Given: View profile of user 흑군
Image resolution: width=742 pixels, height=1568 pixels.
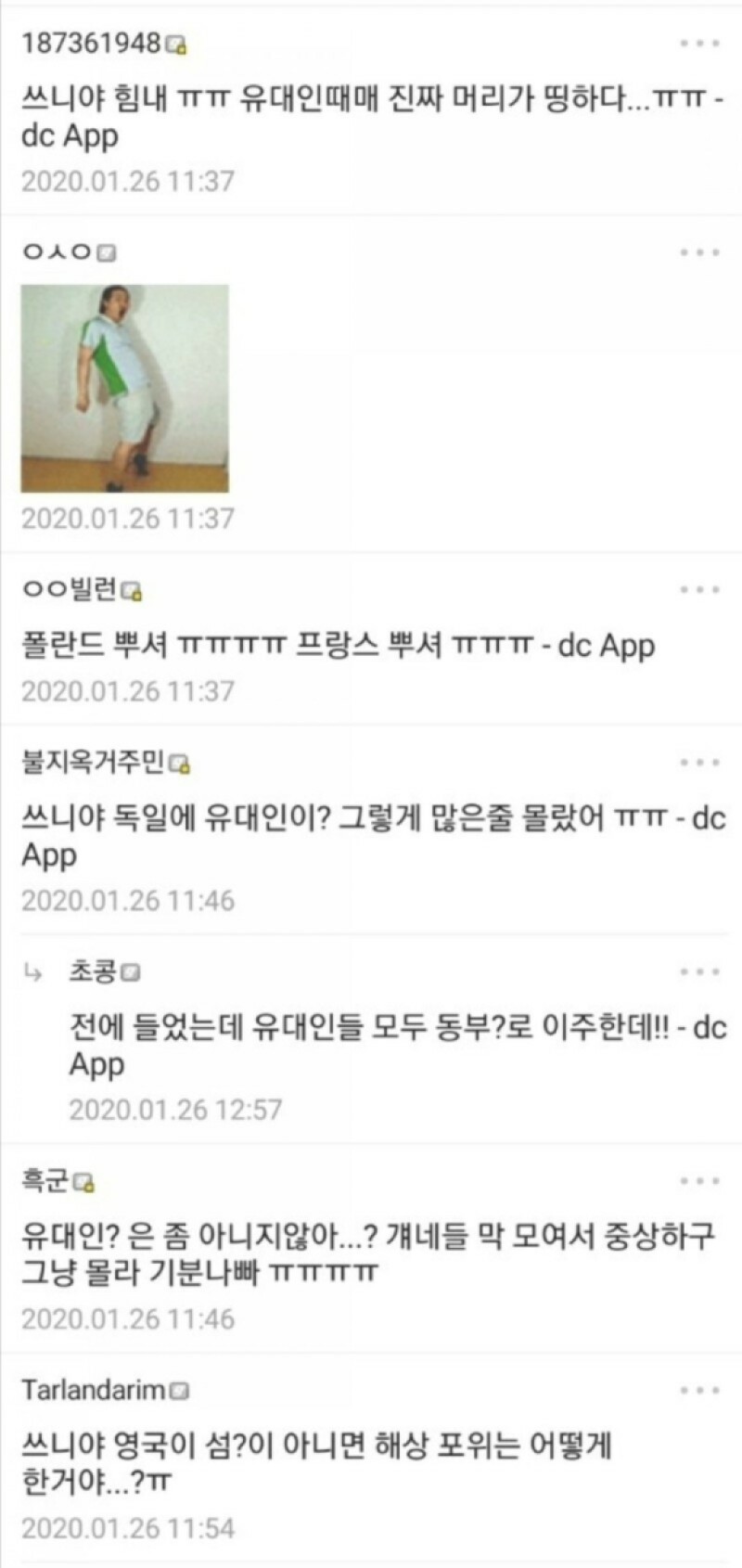Looking at the screenshot, I should tap(46, 1181).
